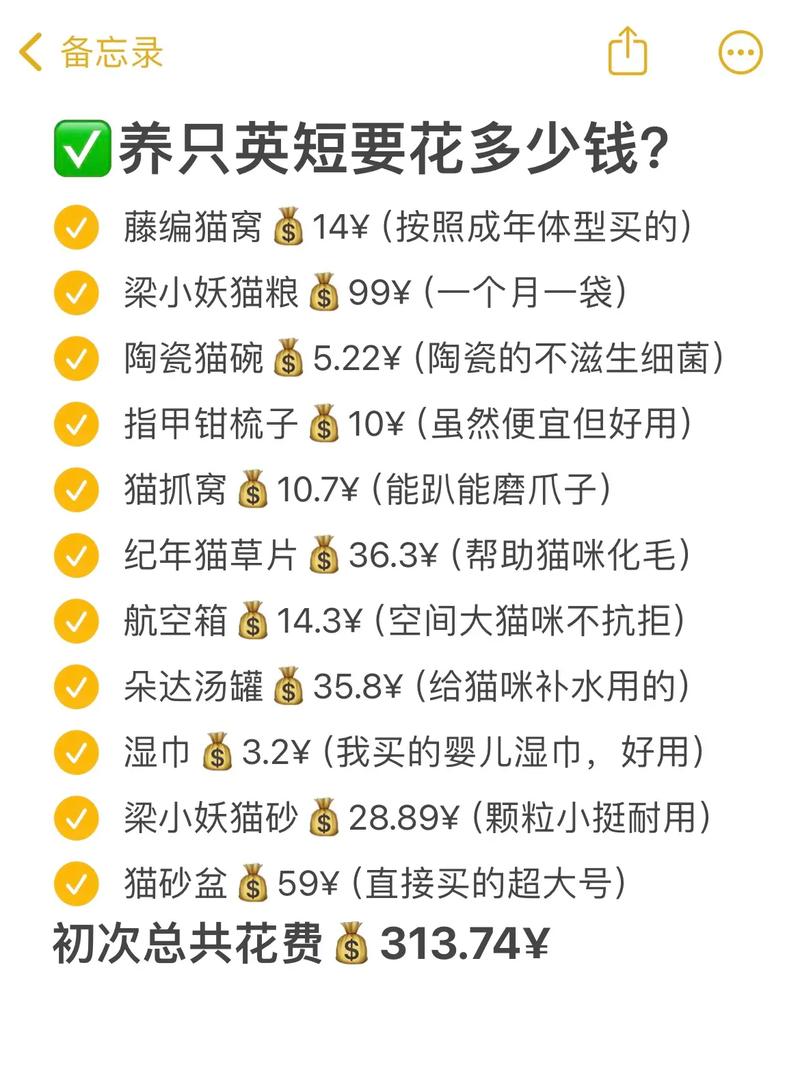Uncheck the 梁小妖猫粮 item
The height and width of the screenshot is (1067, 800).
coord(76,293)
